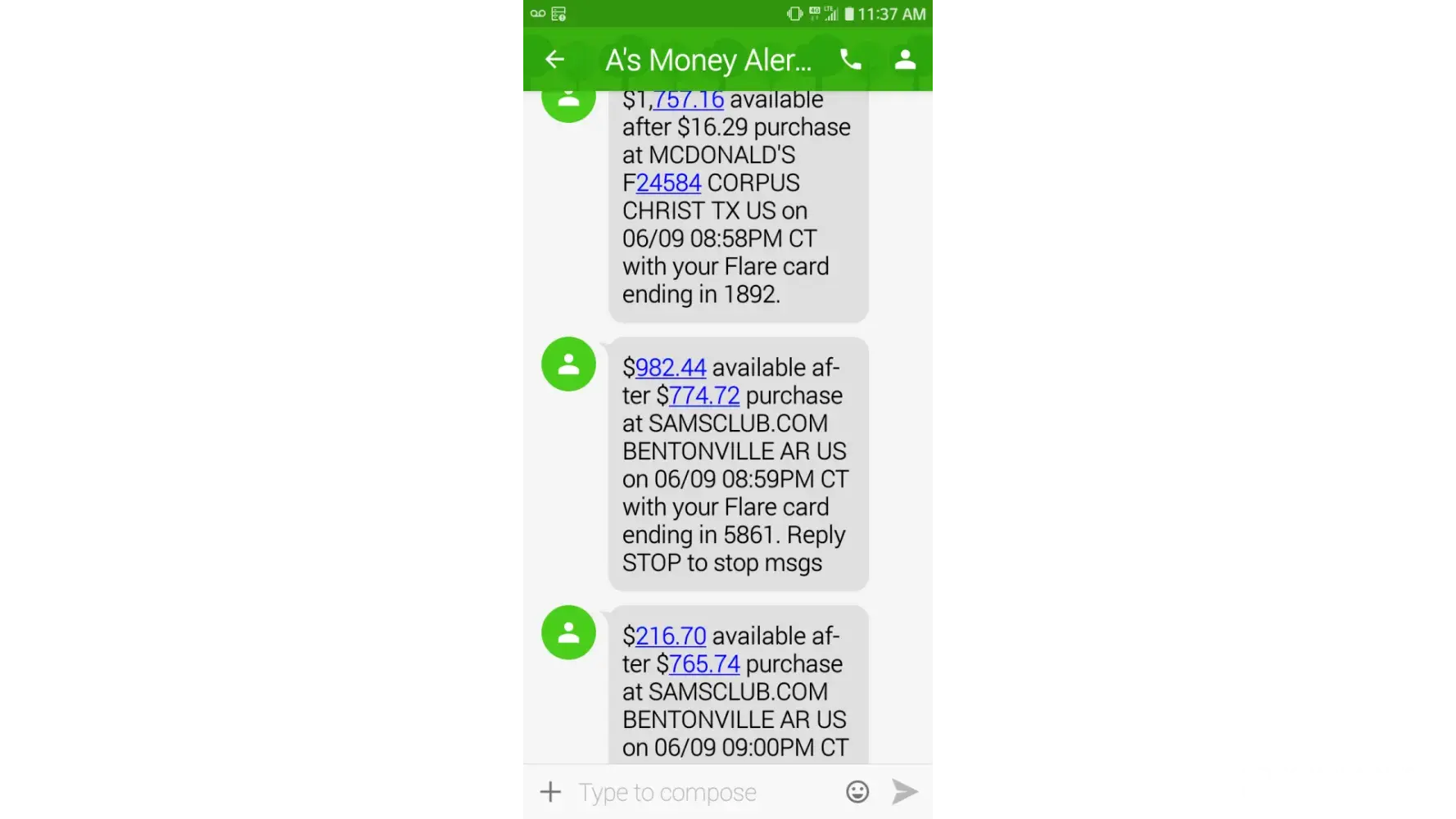This screenshot has height=819, width=1456.
Task: Tap sender avatar beside $982.44 message
Action: coord(568,364)
